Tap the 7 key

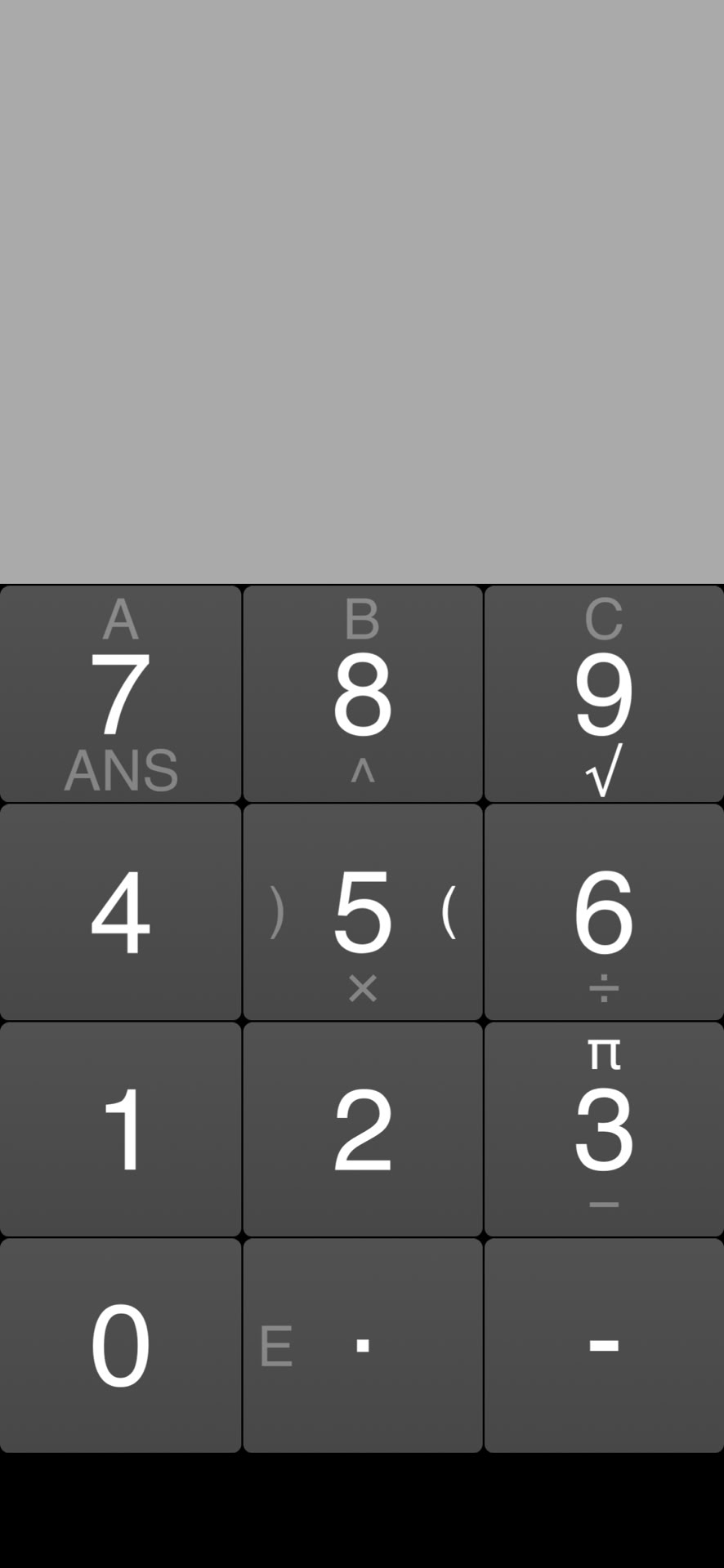(120, 694)
